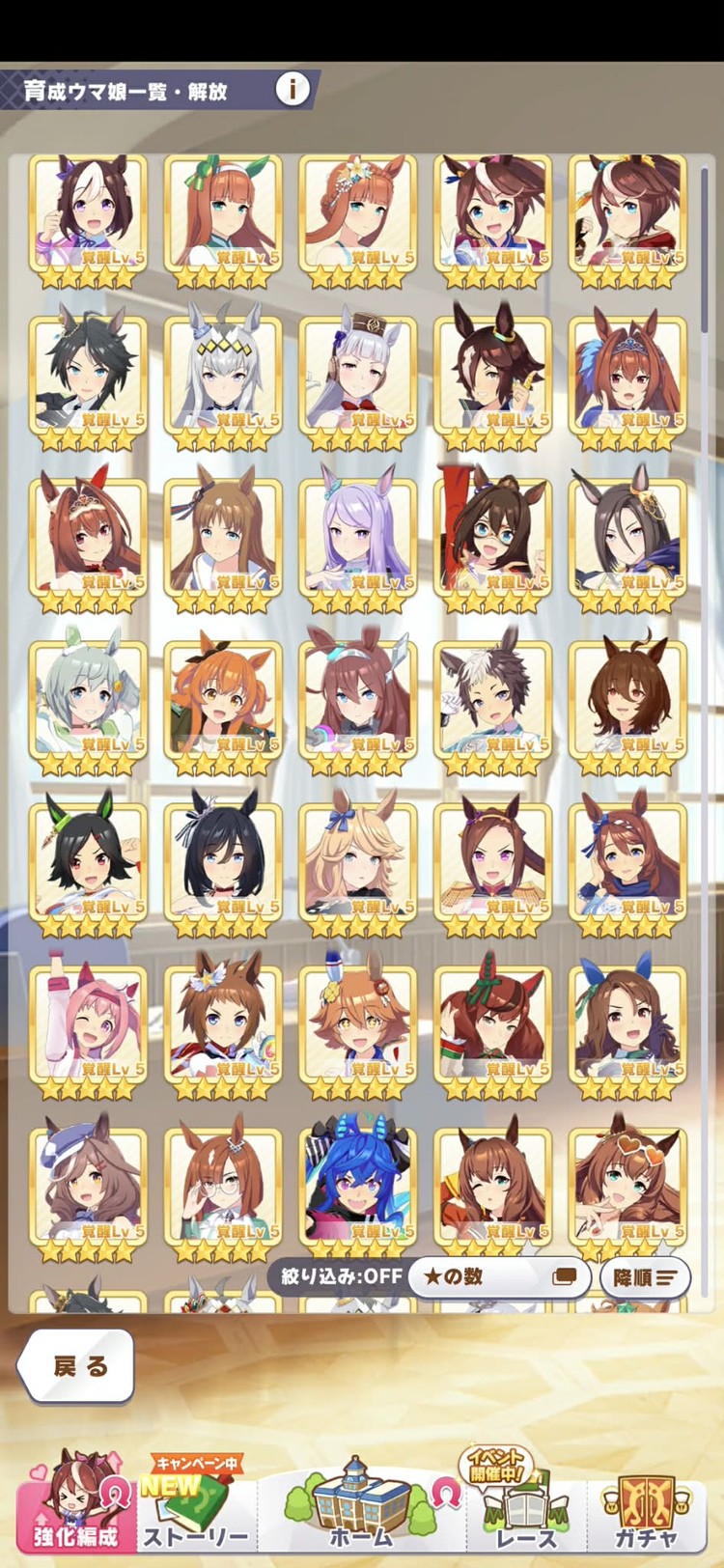Screen dimensions: 724x1568
Task: Toggle the 降順 sort order button
Action: tap(645, 1276)
